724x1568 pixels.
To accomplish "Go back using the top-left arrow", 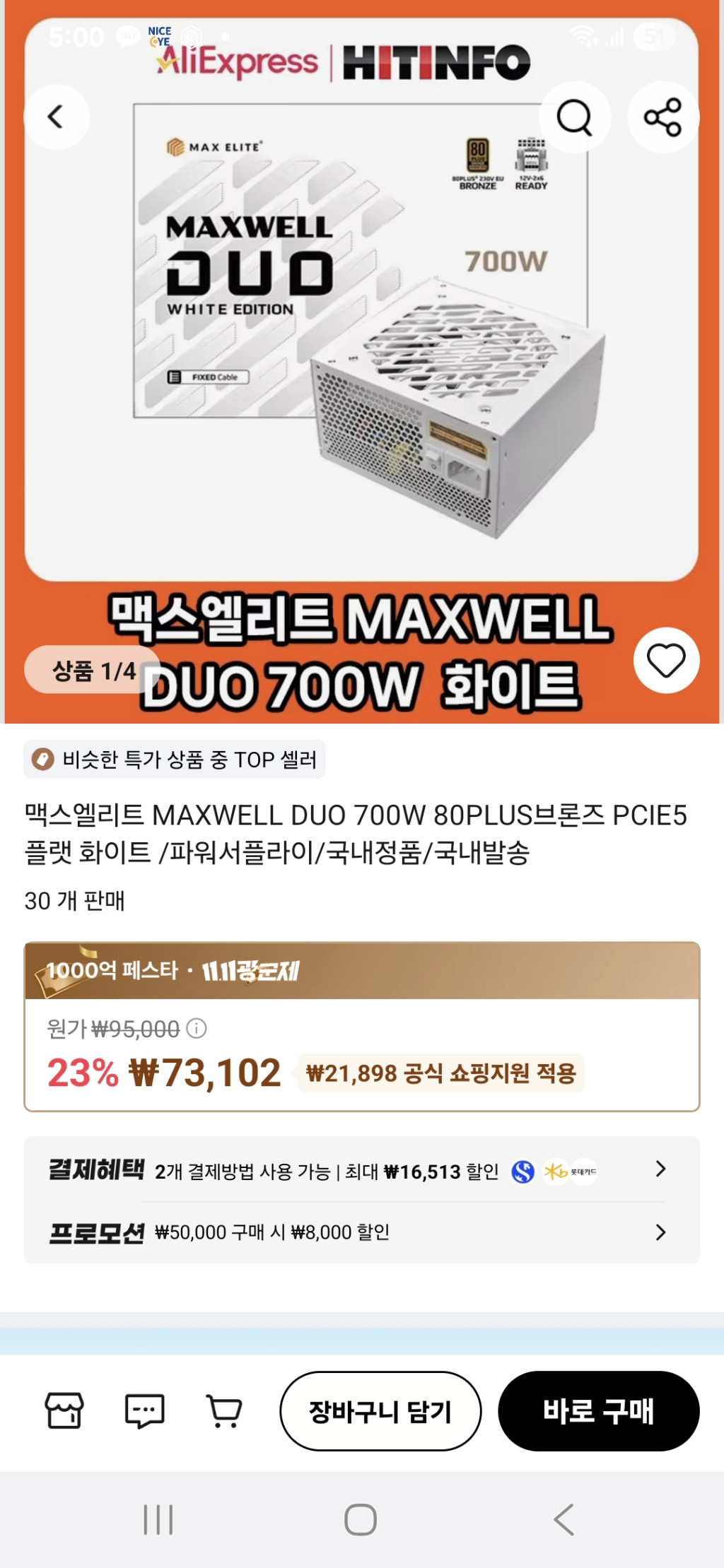I will (56, 117).
